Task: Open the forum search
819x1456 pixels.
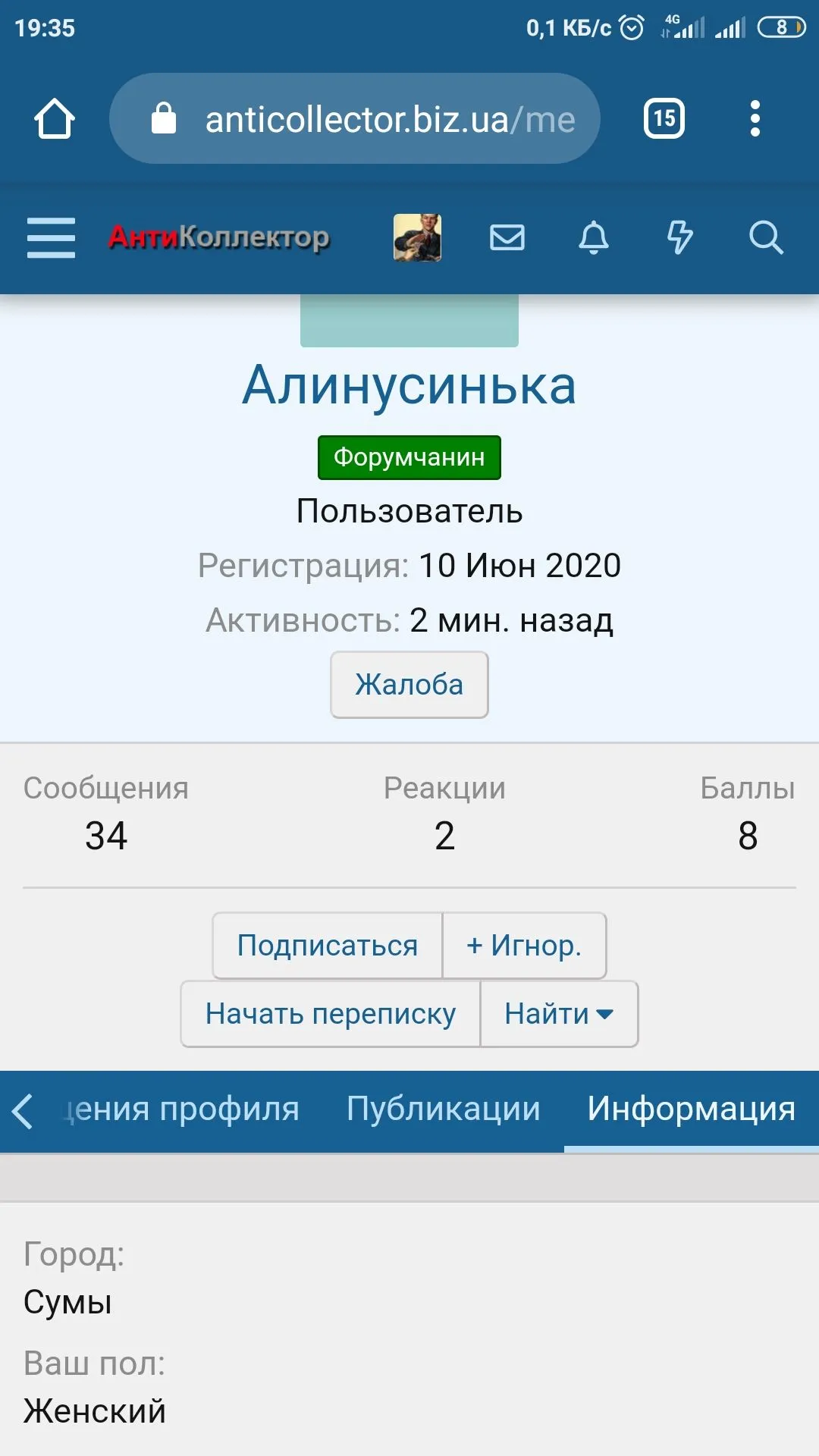Action: (765, 237)
